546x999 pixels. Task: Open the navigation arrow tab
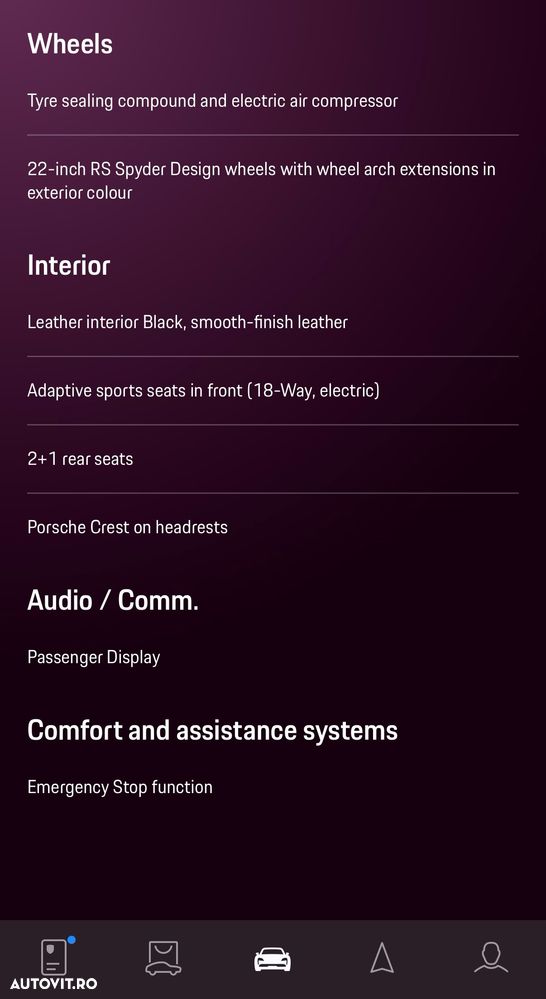pos(382,958)
